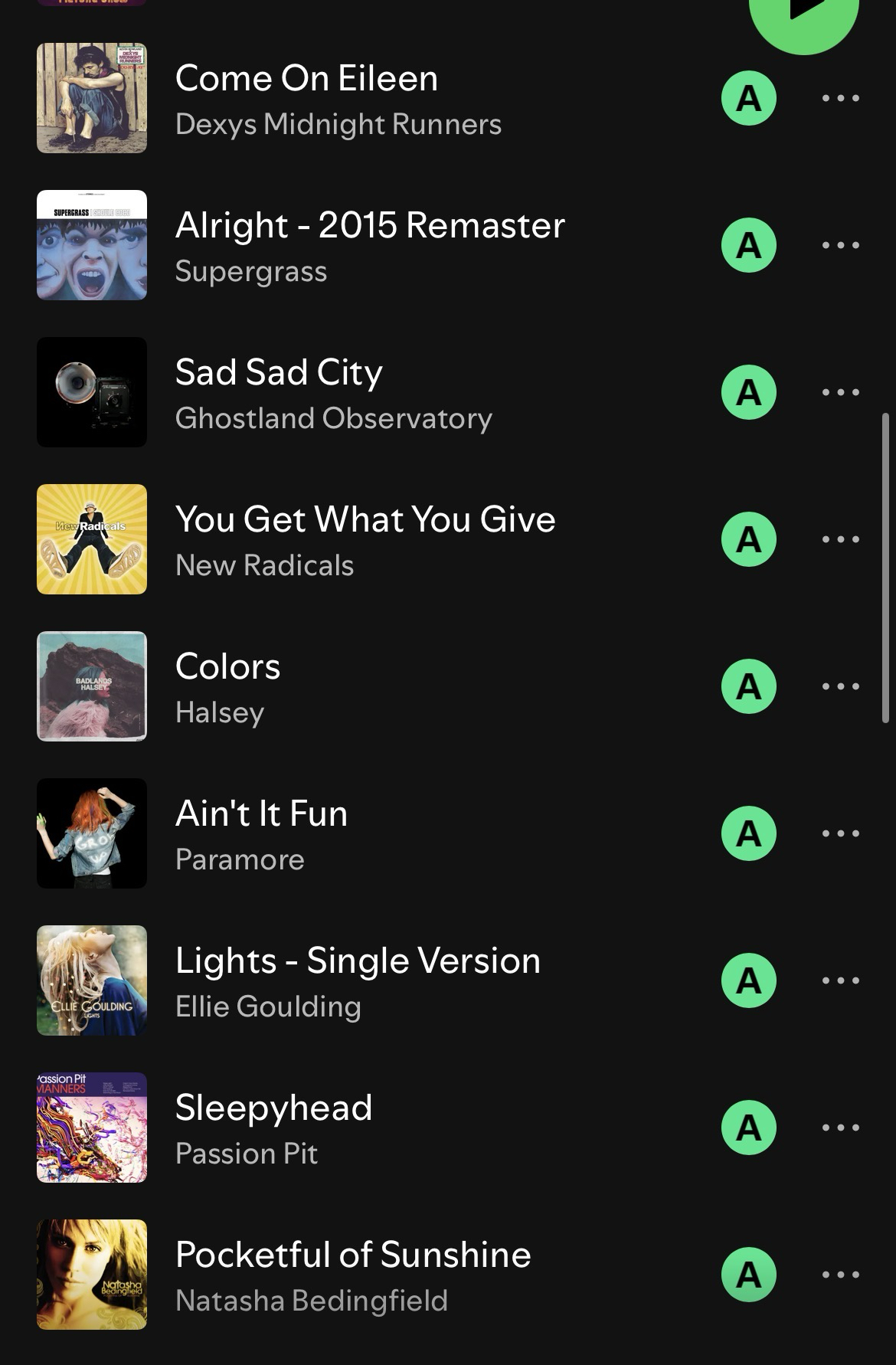Open the three-dot menu for Sleepyhead
This screenshot has width=896, height=1365.
tap(840, 1128)
